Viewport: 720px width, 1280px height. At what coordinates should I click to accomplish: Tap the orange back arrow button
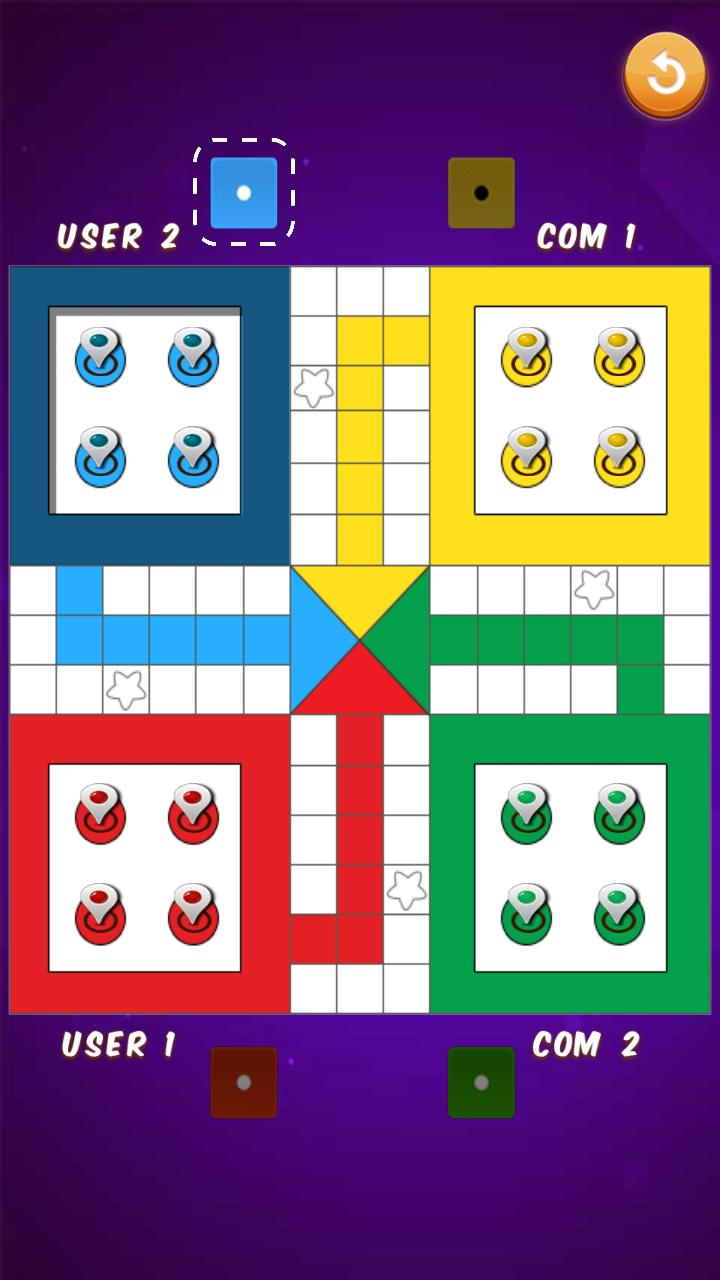[x=665, y=75]
